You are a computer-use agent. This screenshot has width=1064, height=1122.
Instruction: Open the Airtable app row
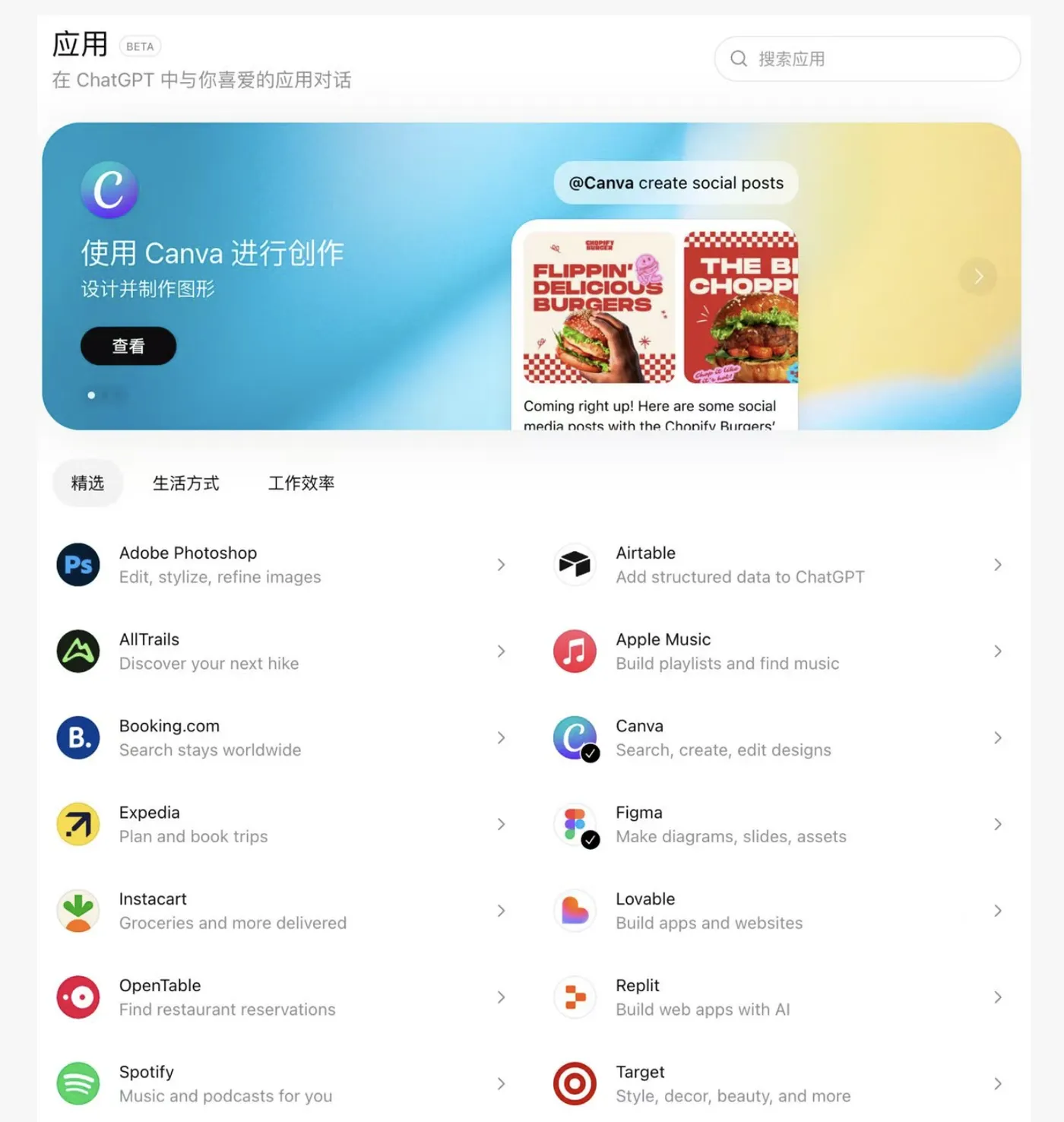(777, 565)
